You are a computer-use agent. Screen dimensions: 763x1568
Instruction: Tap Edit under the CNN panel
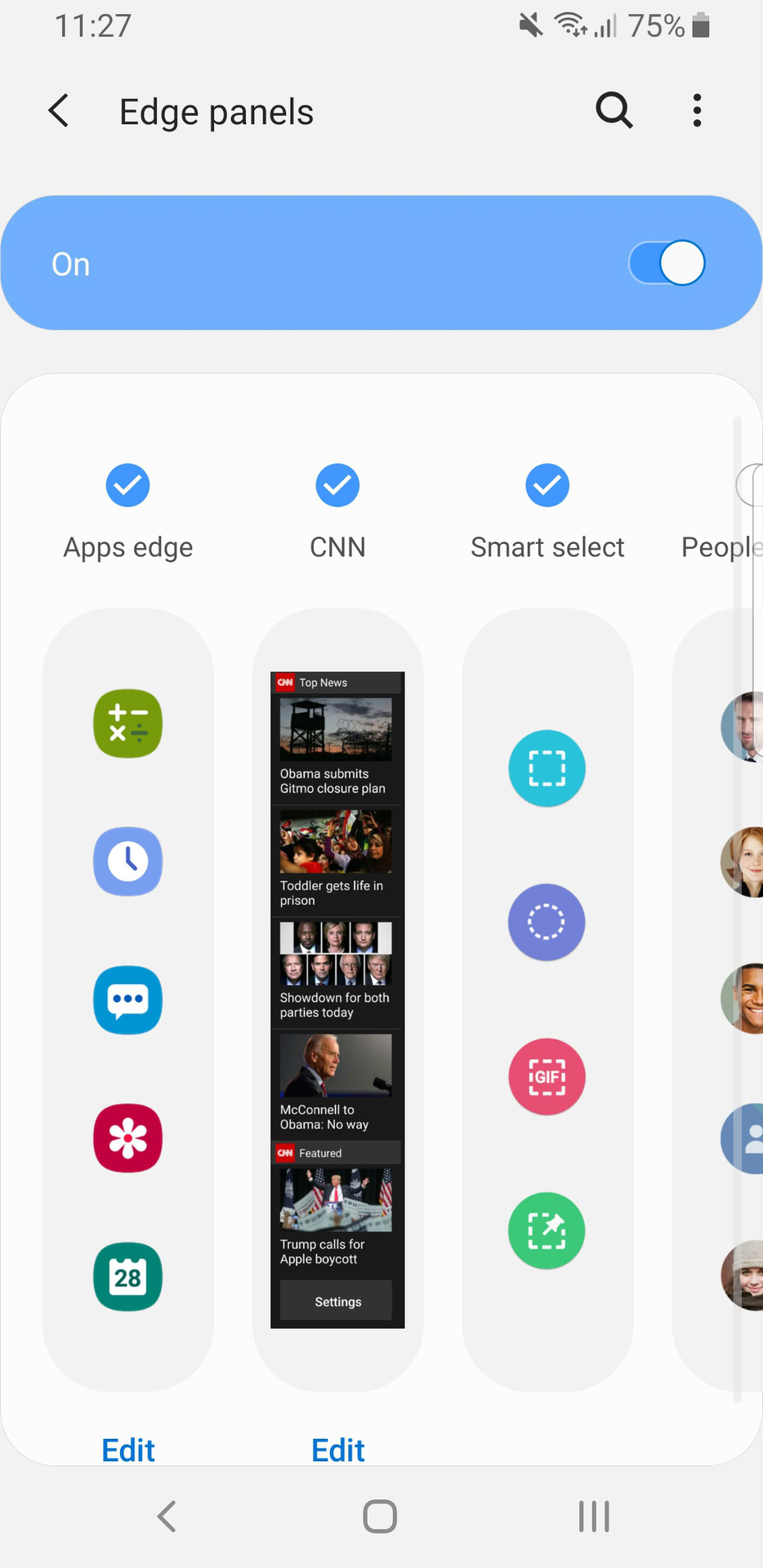pyautogui.click(x=338, y=1450)
